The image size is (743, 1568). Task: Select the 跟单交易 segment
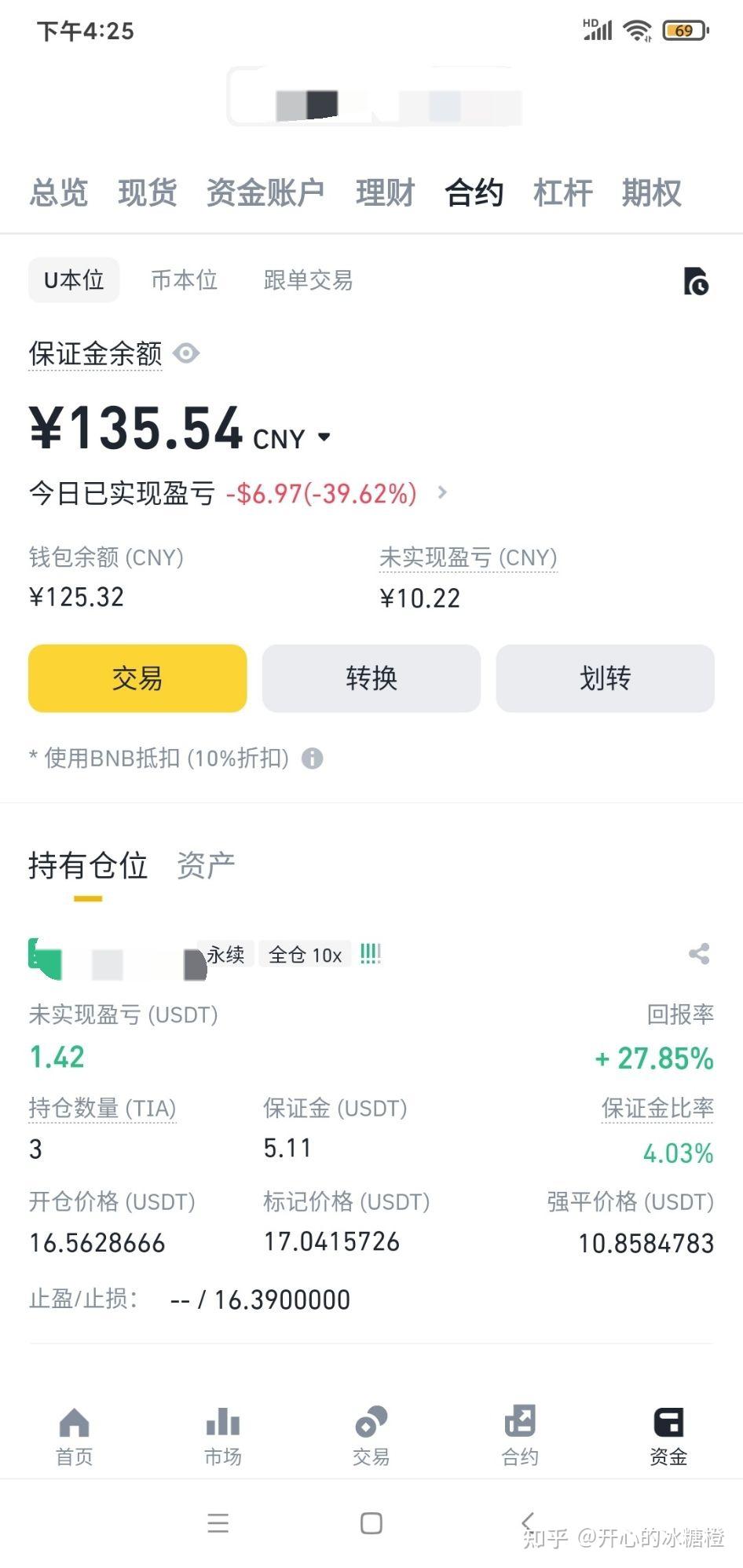[308, 280]
